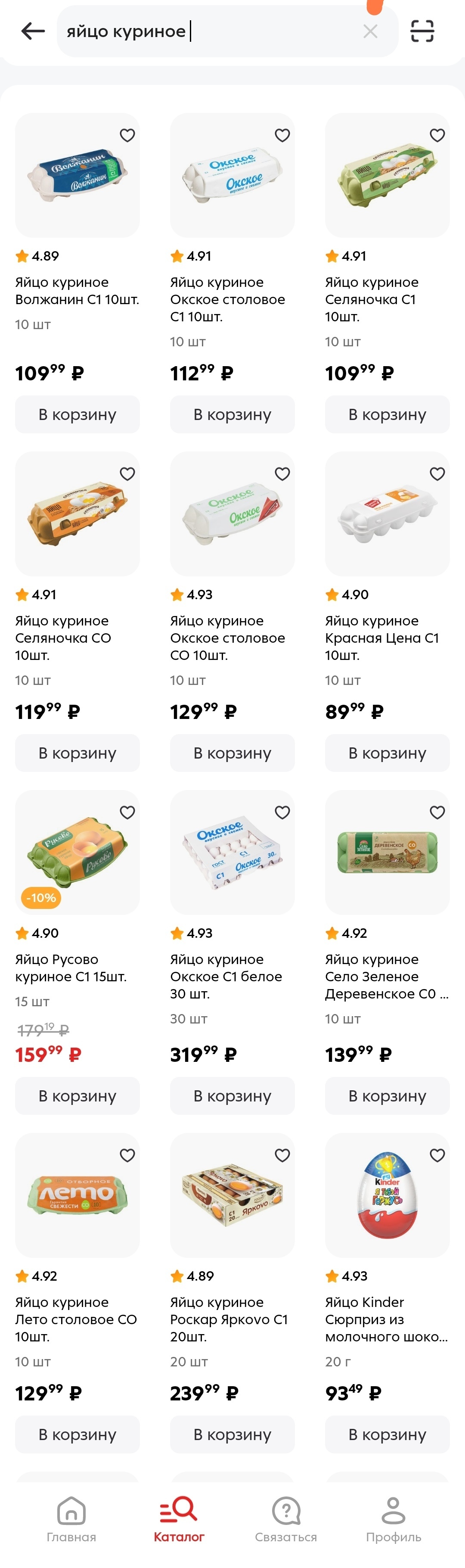Add Селяночка СО eggs to cart

point(77,753)
